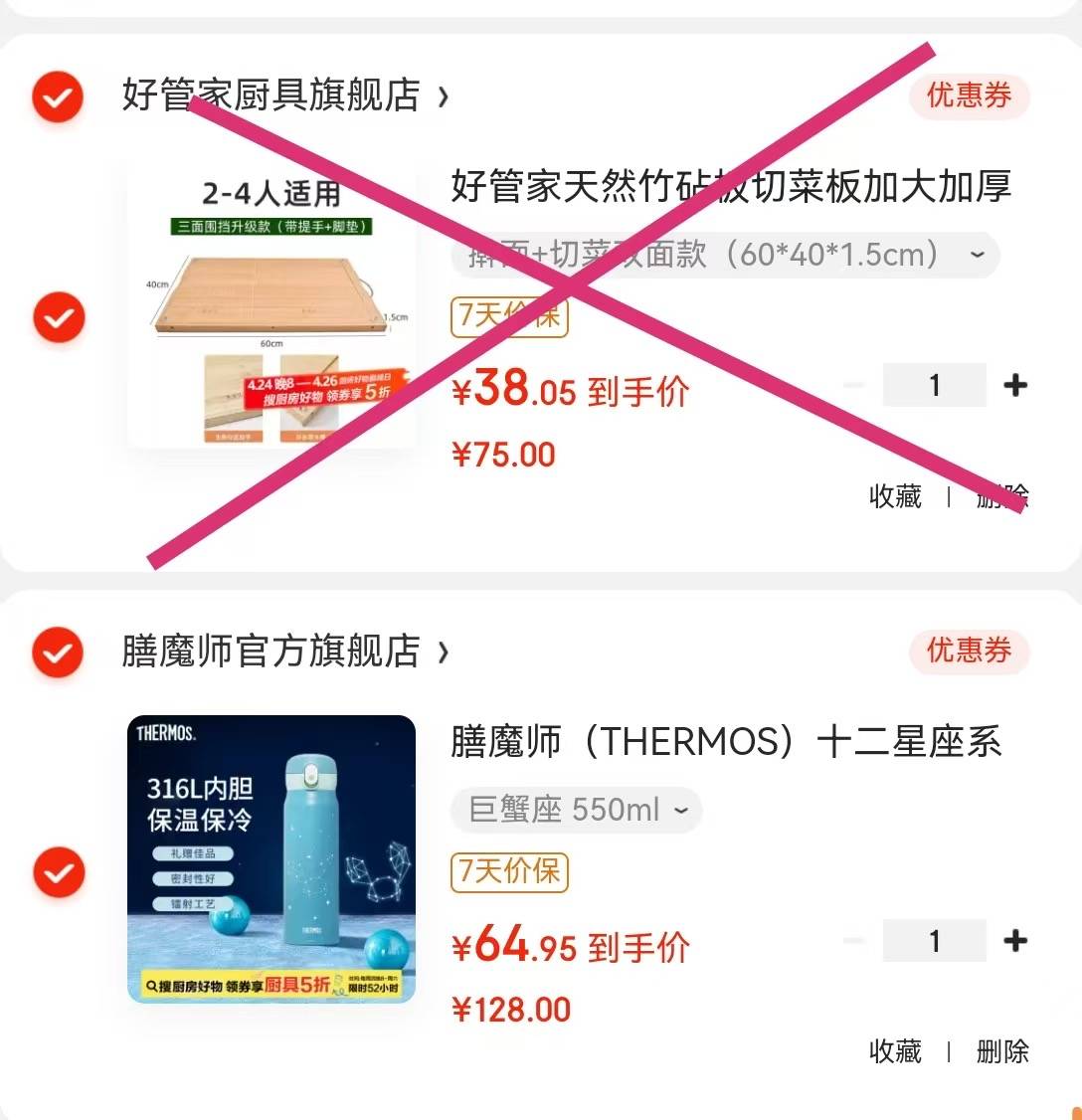Add the THERMOS bottle to 收藏
The image size is (1082, 1120).
(x=895, y=1051)
